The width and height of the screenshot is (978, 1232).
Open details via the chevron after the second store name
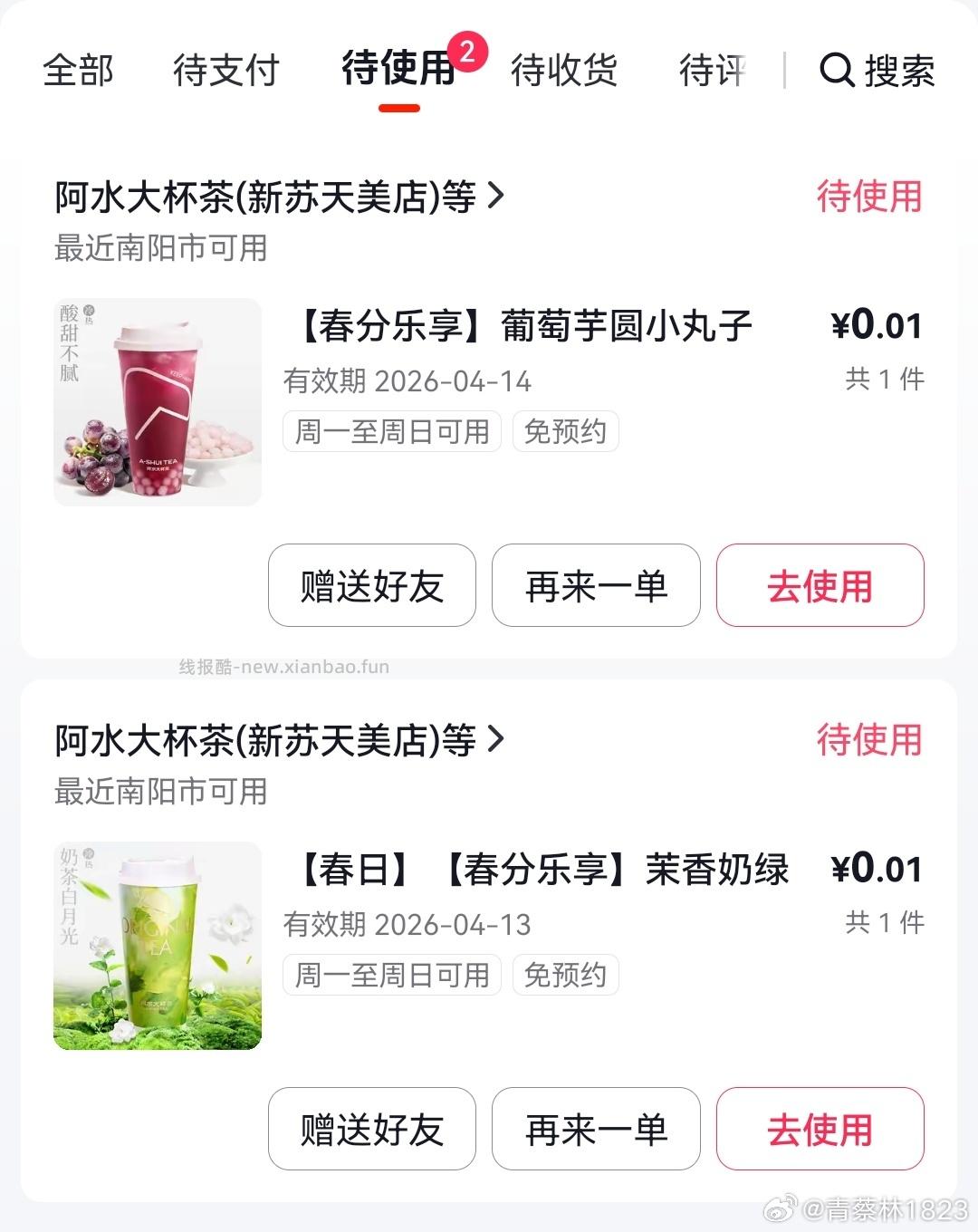click(x=494, y=739)
